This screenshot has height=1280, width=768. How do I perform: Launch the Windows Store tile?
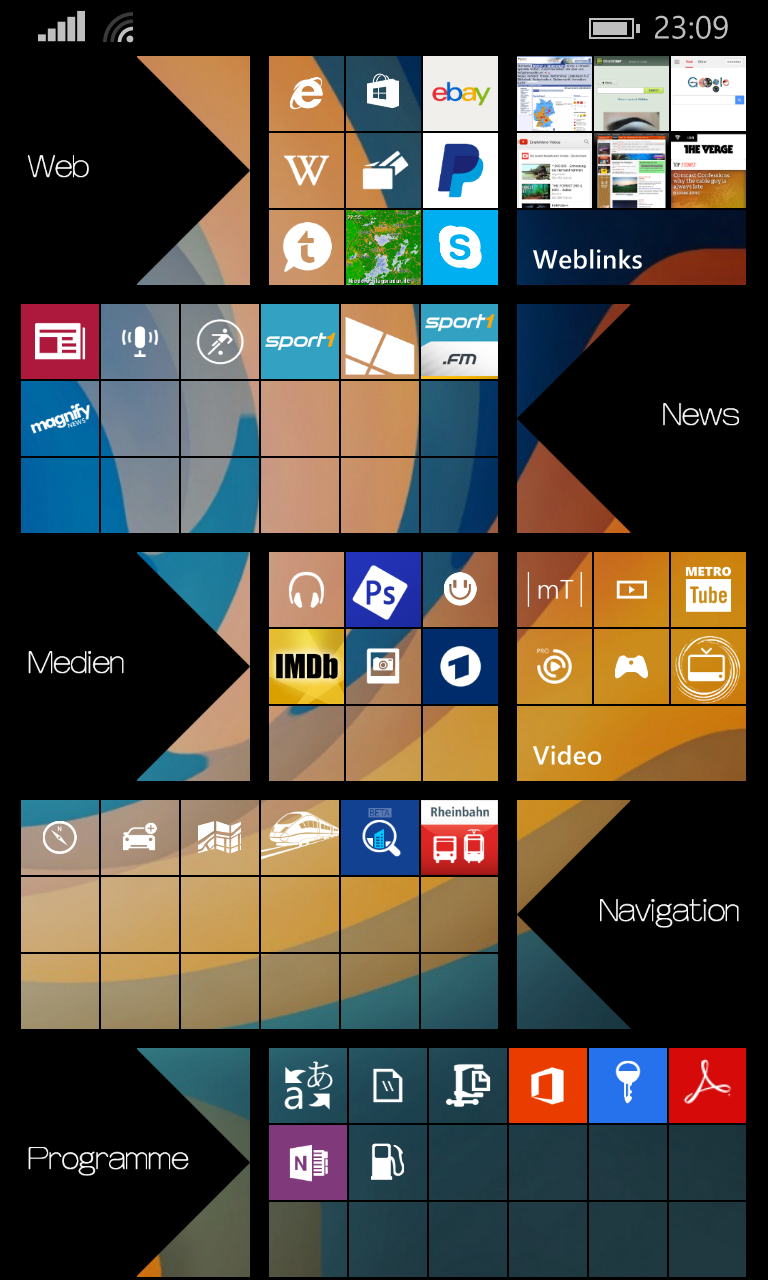[x=383, y=94]
